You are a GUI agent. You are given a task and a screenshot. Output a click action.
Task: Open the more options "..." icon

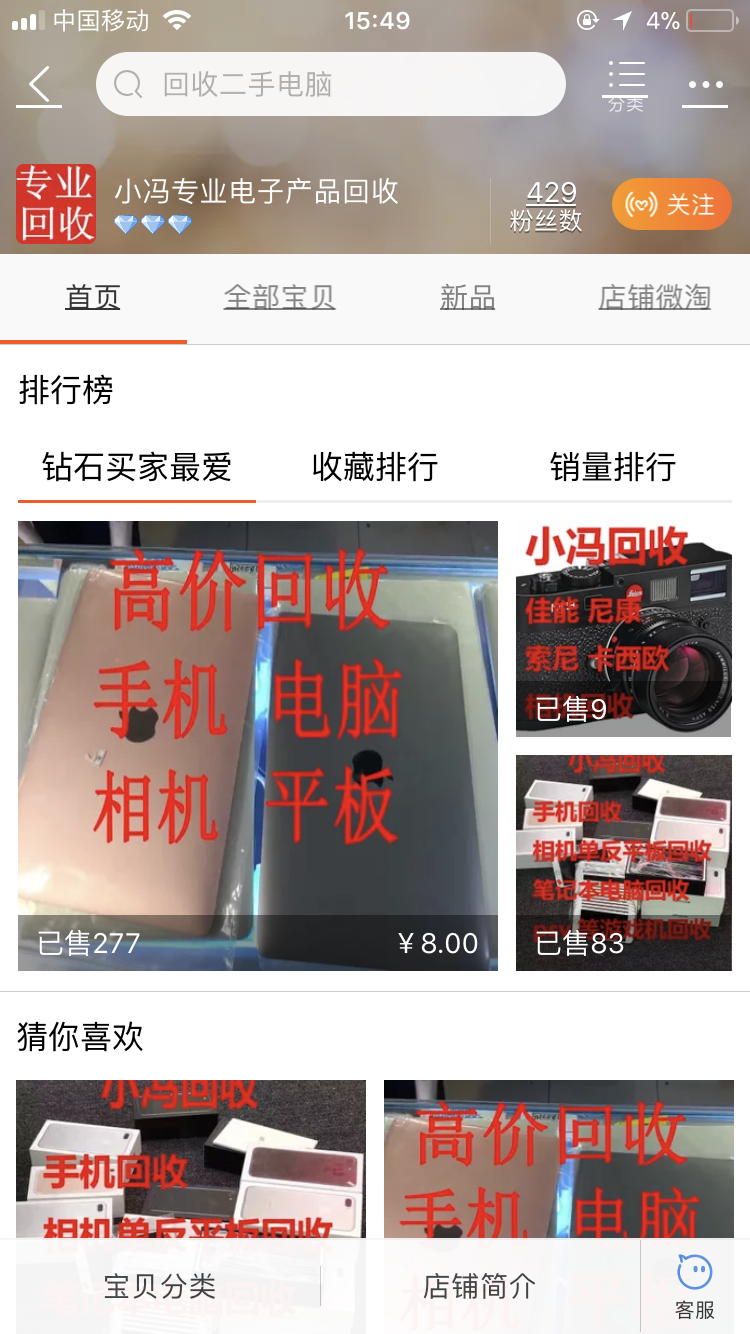click(705, 84)
